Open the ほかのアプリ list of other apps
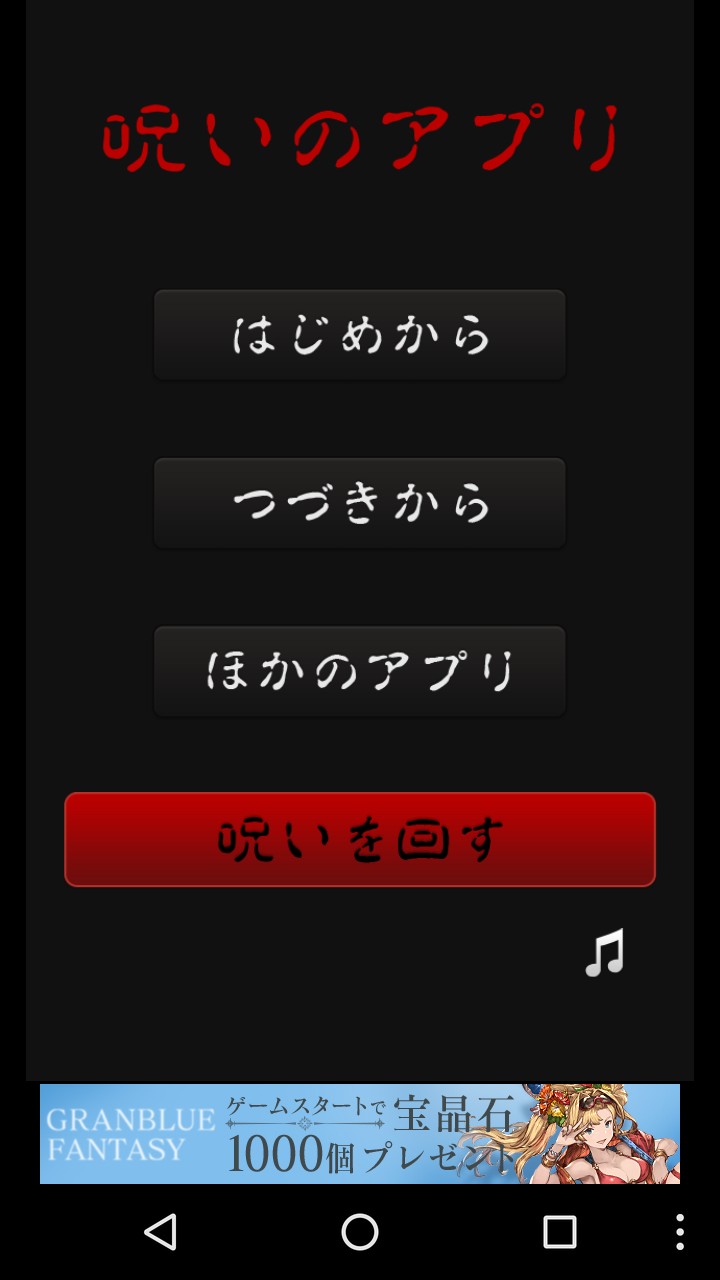Viewport: 720px width, 1280px height. [360, 671]
